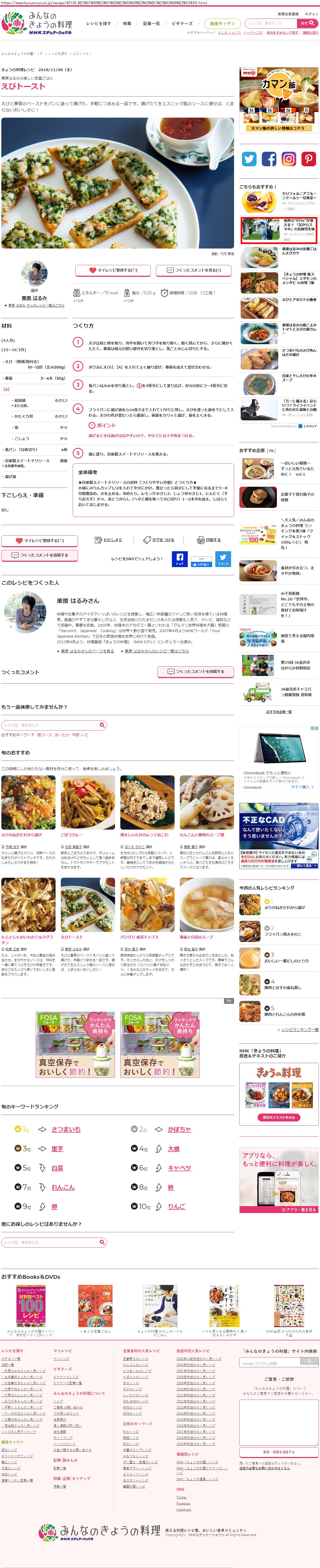Open the 健康キッチン header button
Image resolution: width=320 pixels, height=1568 pixels.
pos(222,23)
